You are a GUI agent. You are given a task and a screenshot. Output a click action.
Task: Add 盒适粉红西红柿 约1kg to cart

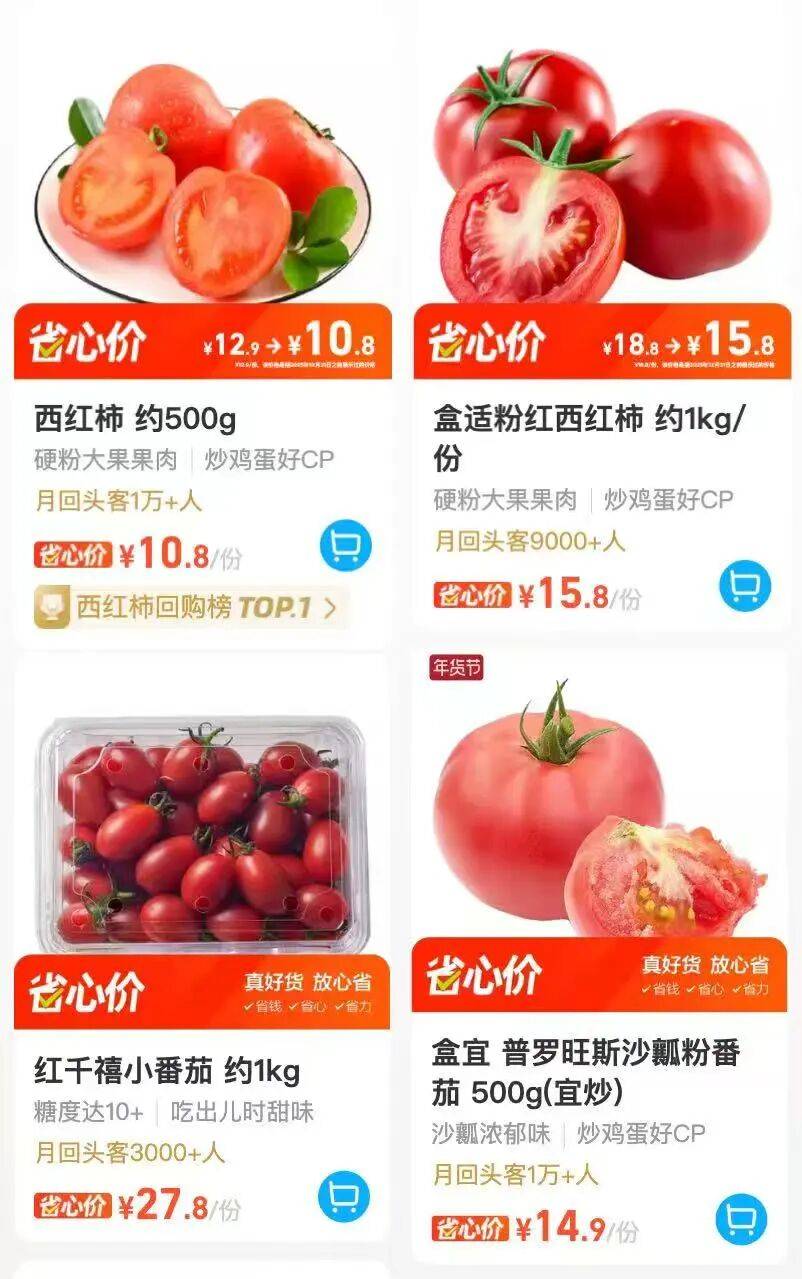tap(745, 586)
